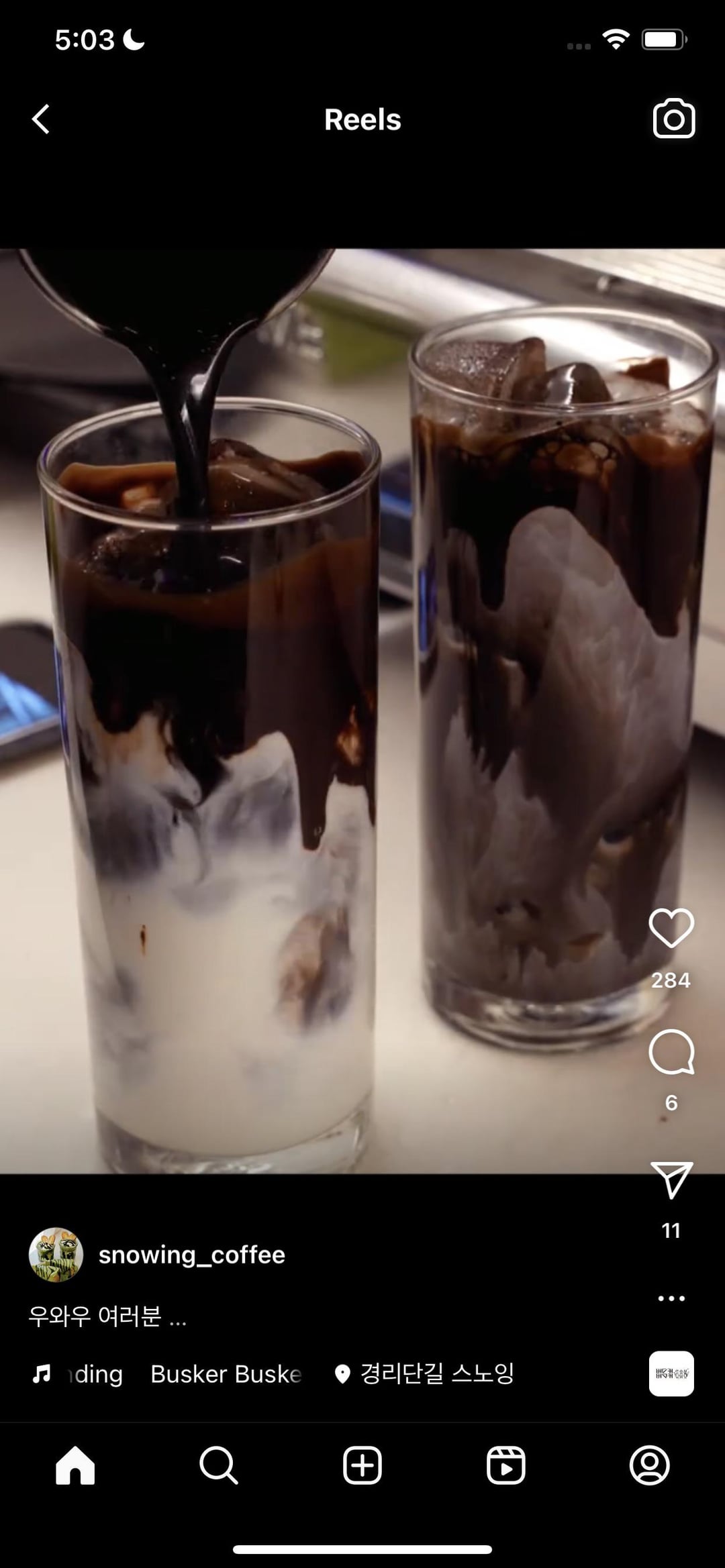Expand the caption starting 우와우 여러분
The height and width of the screenshot is (1568, 725).
(x=107, y=1316)
